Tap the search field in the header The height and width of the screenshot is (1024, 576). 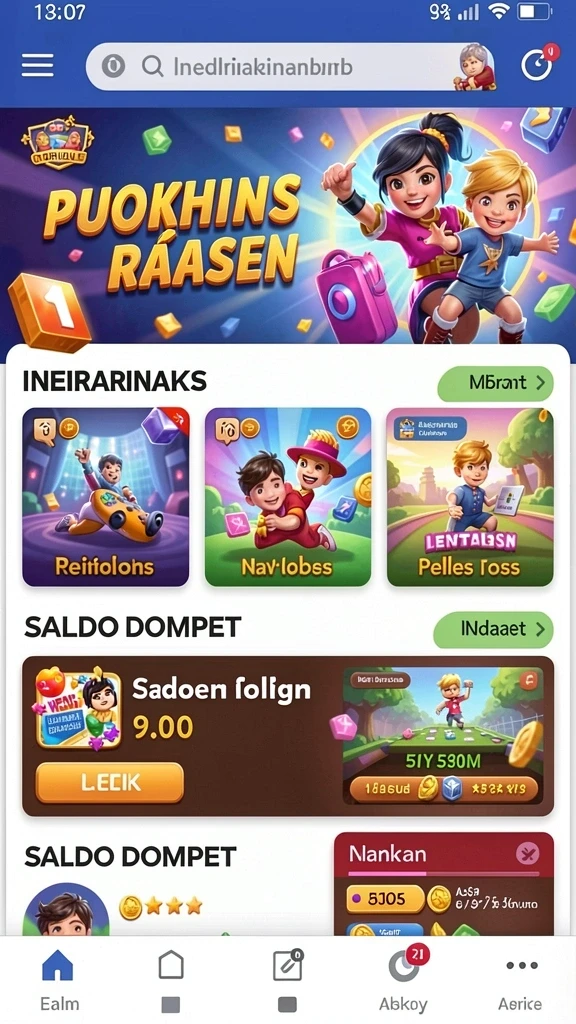[291, 67]
